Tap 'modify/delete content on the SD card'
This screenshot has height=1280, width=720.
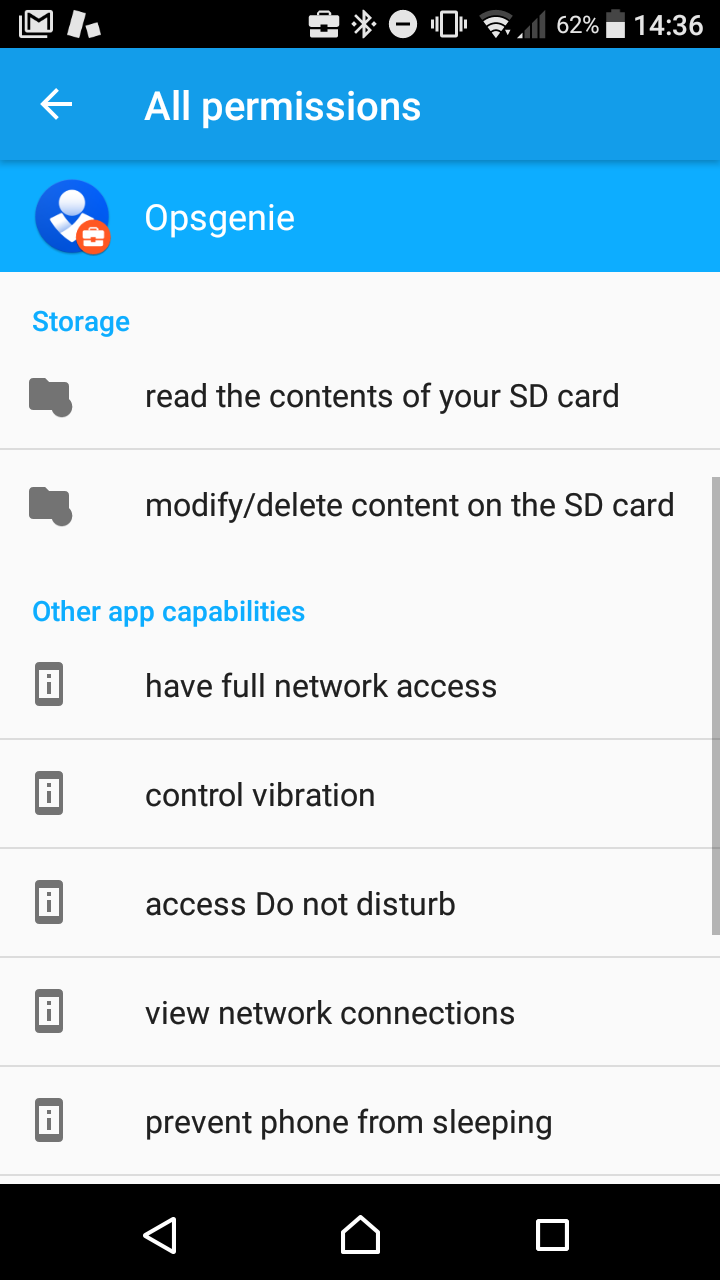(408, 505)
